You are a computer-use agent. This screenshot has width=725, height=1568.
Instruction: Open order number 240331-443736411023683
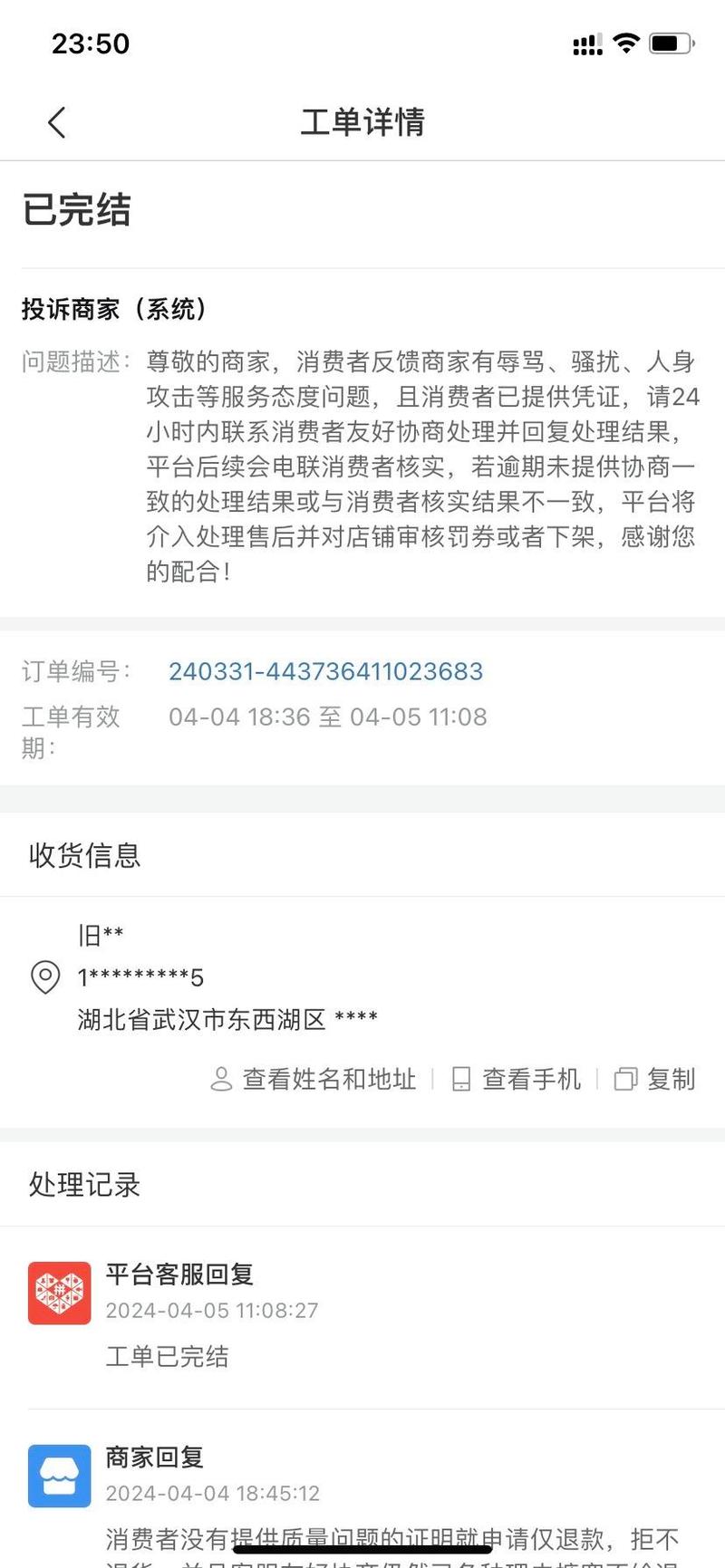pos(325,671)
